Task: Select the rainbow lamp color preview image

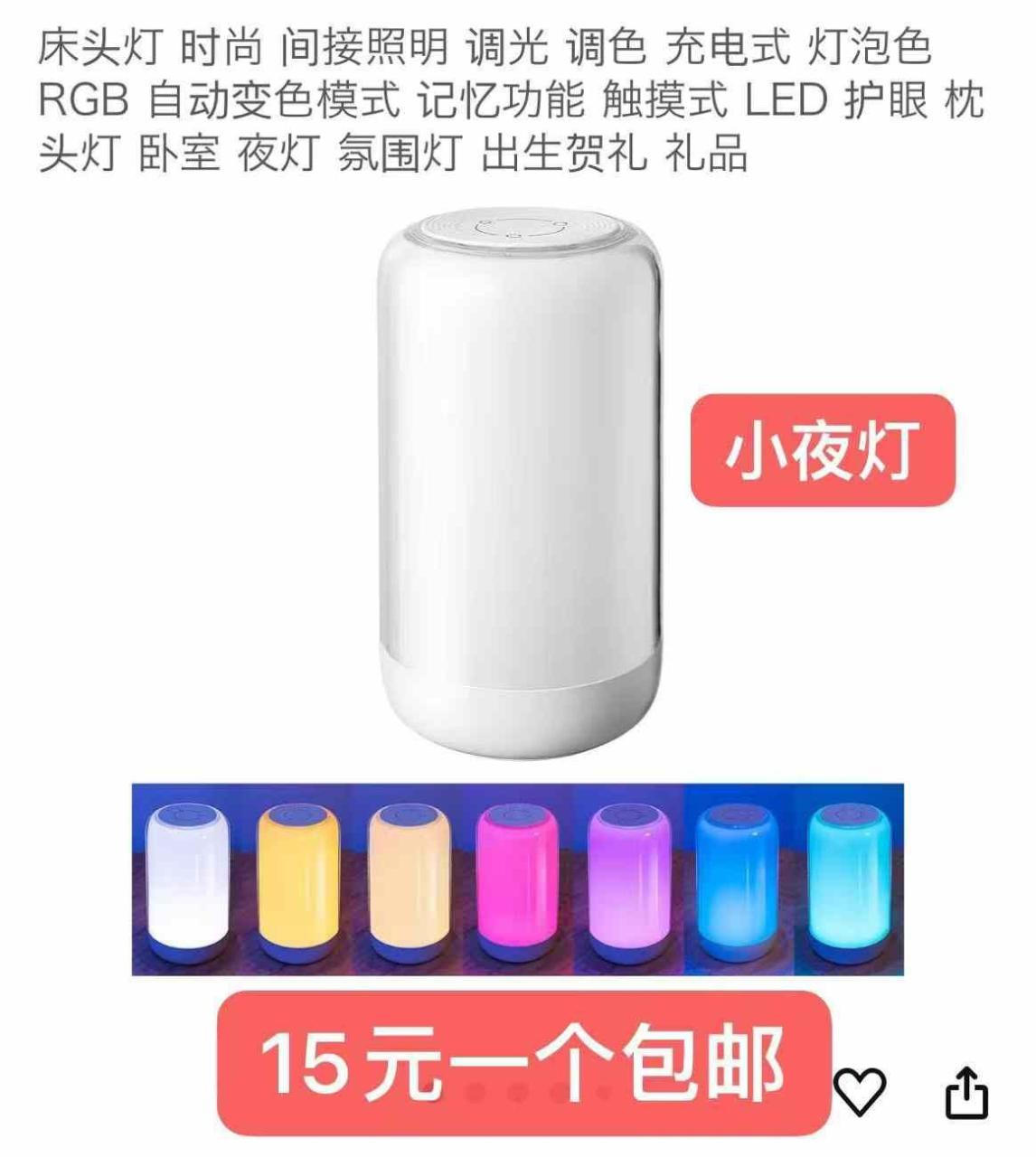Action: pos(516,879)
